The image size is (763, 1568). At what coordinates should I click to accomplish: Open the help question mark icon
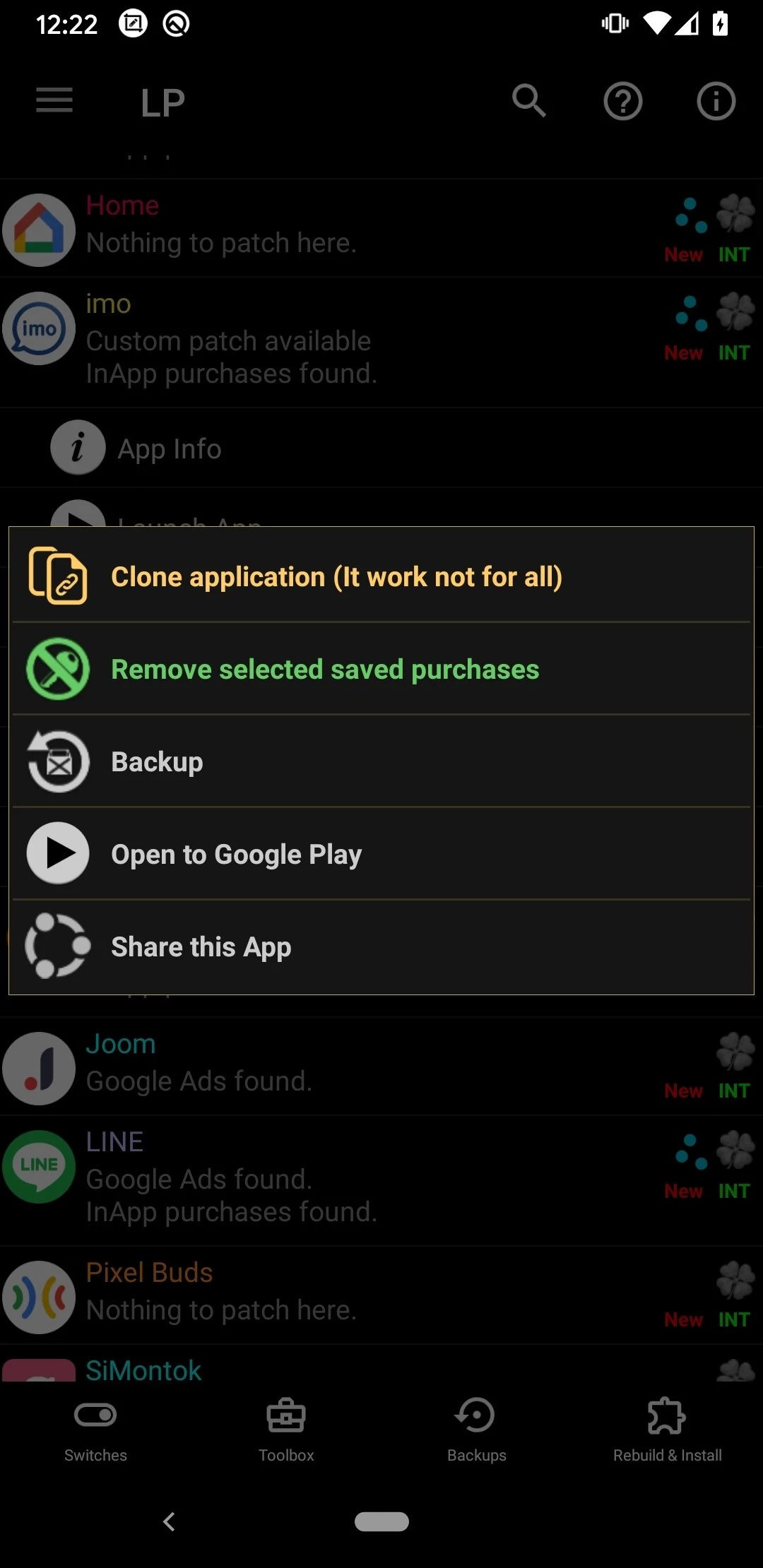click(x=622, y=101)
